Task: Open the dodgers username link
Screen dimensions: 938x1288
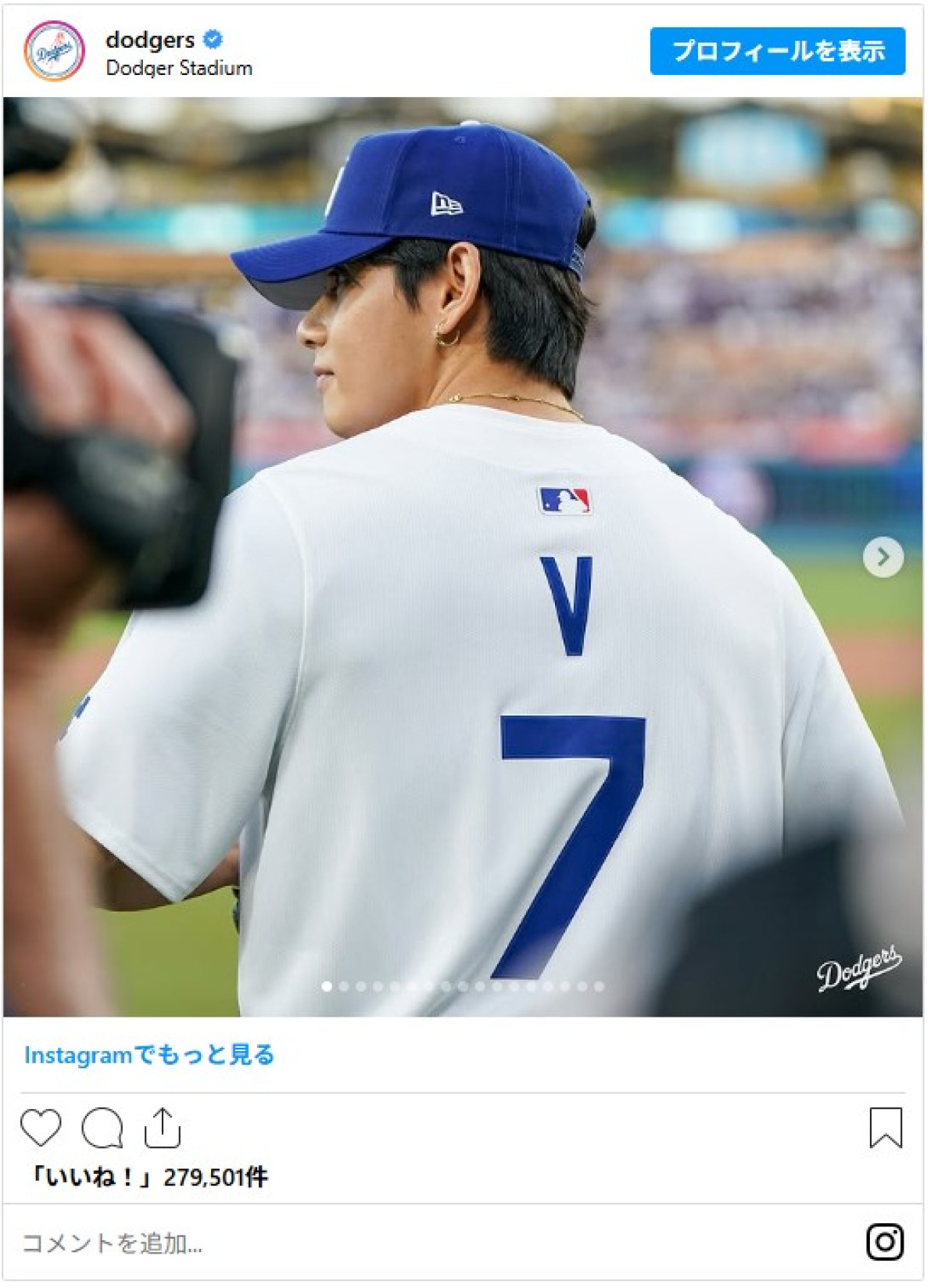Action: pyautogui.click(x=150, y=39)
